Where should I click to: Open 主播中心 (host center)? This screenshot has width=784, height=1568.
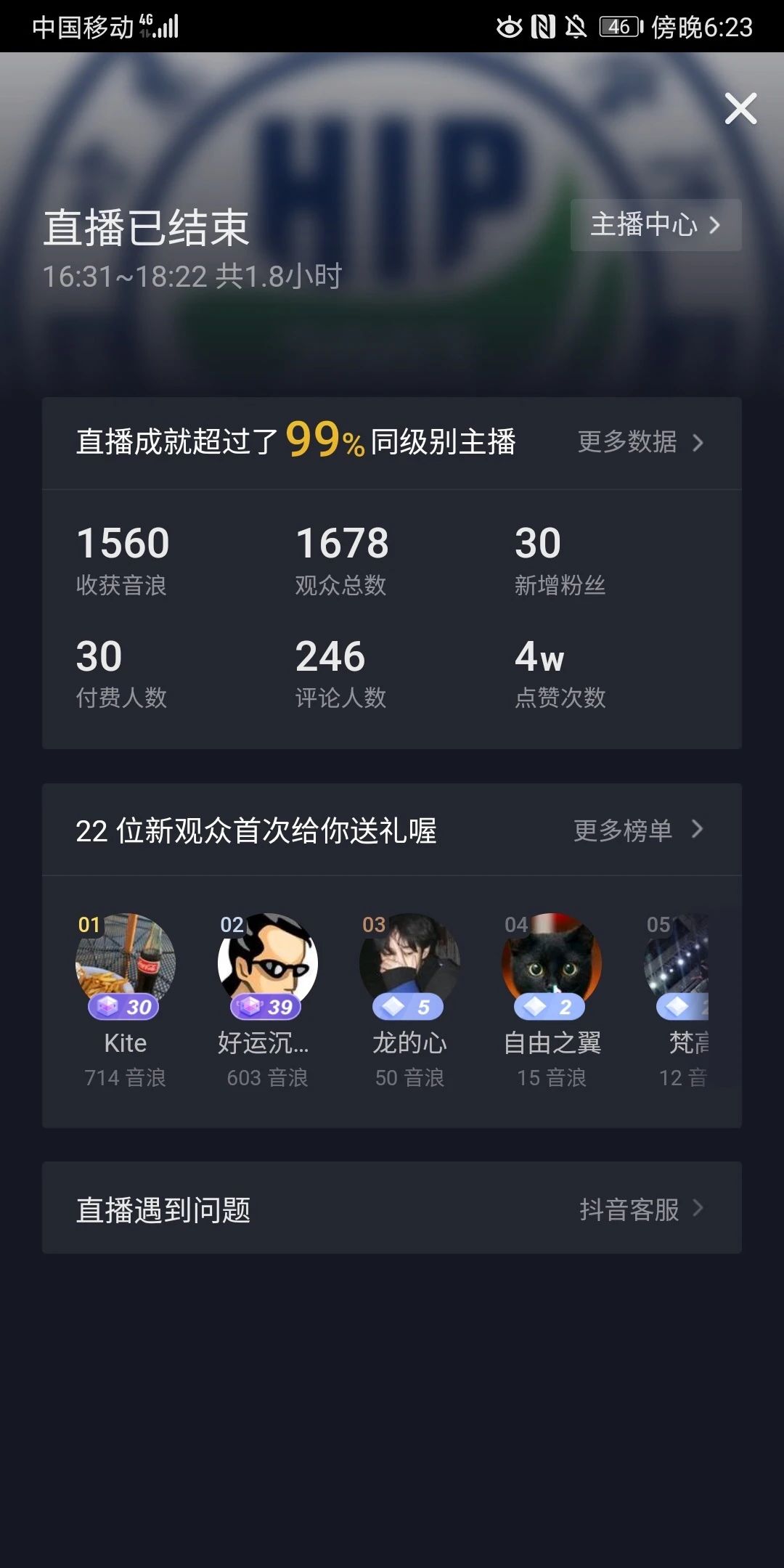[656, 225]
